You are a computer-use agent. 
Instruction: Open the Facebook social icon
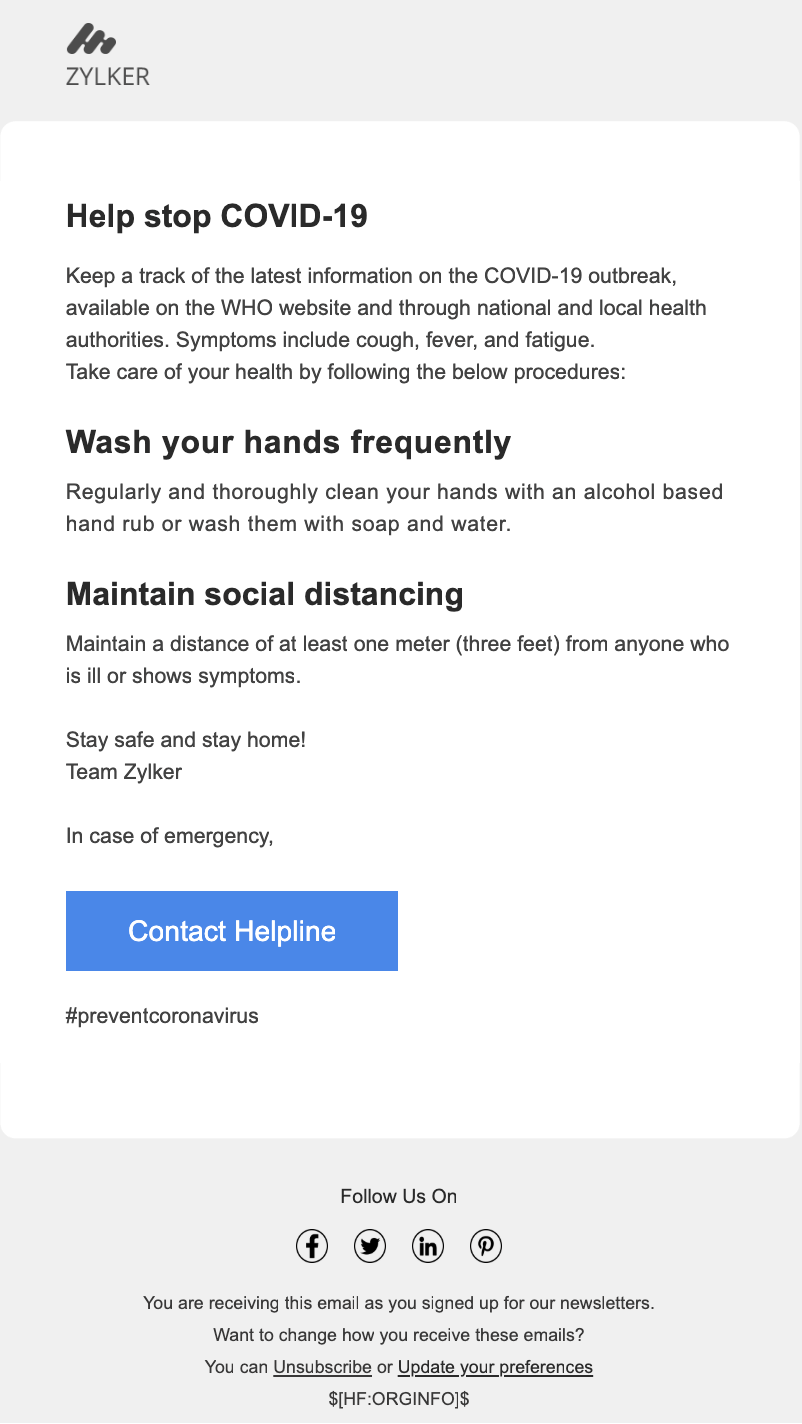coord(312,1246)
